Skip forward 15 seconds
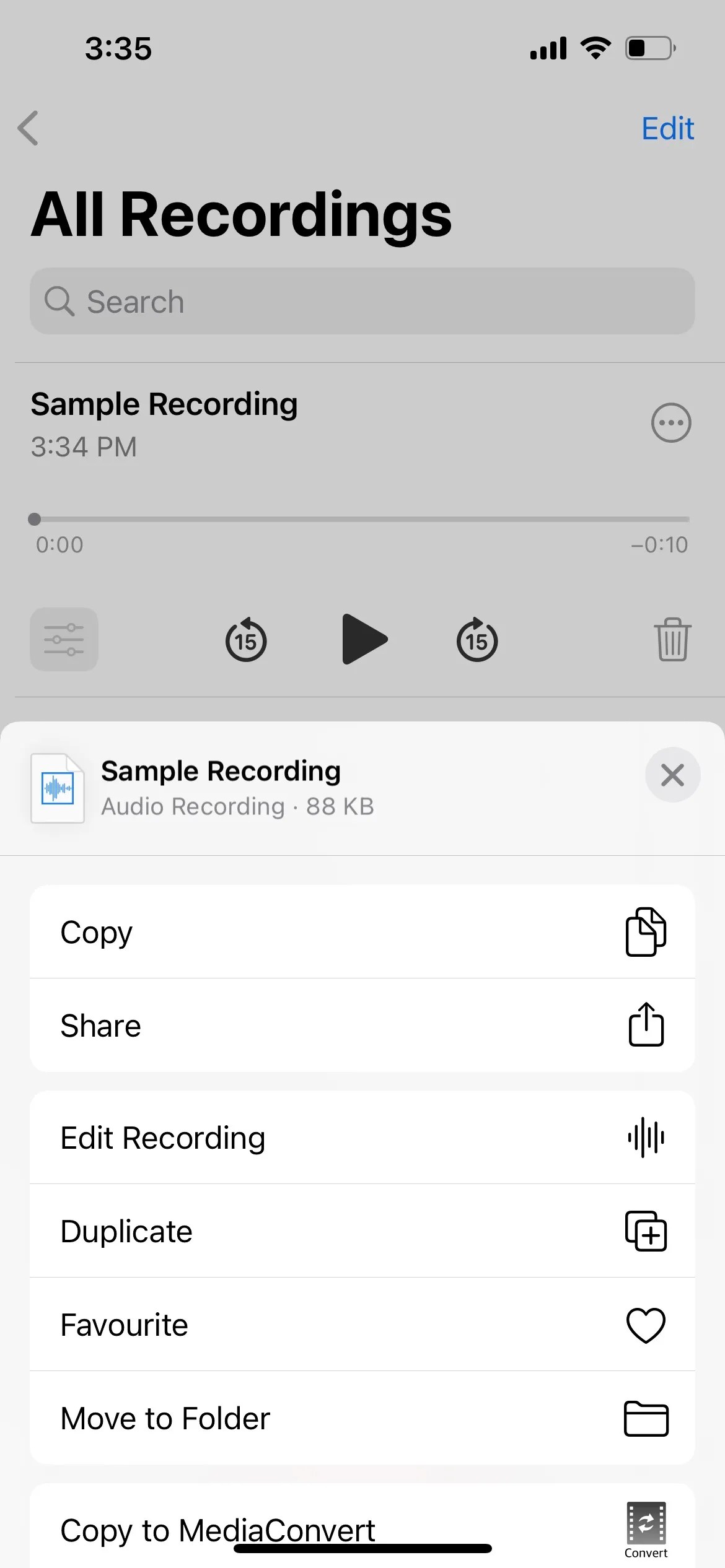This screenshot has width=725, height=1568. [477, 640]
